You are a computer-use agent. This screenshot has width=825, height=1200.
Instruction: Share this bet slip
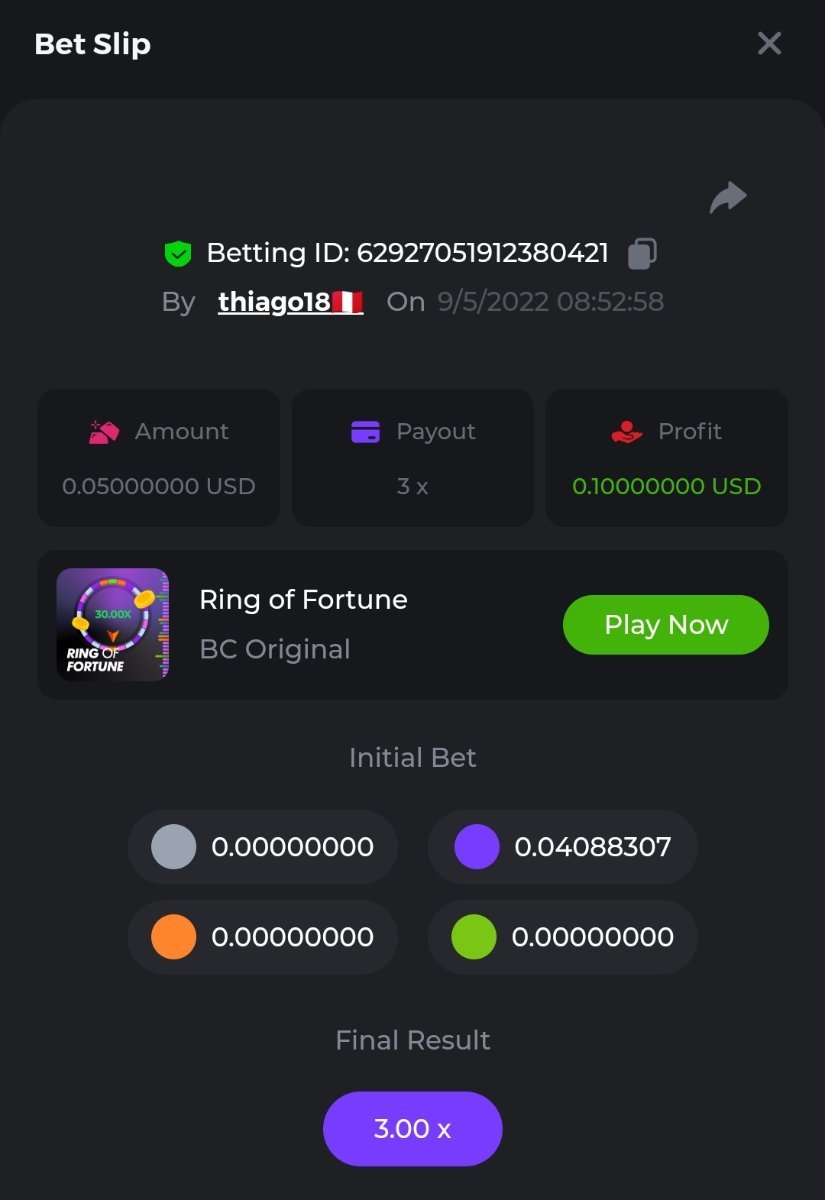point(728,197)
